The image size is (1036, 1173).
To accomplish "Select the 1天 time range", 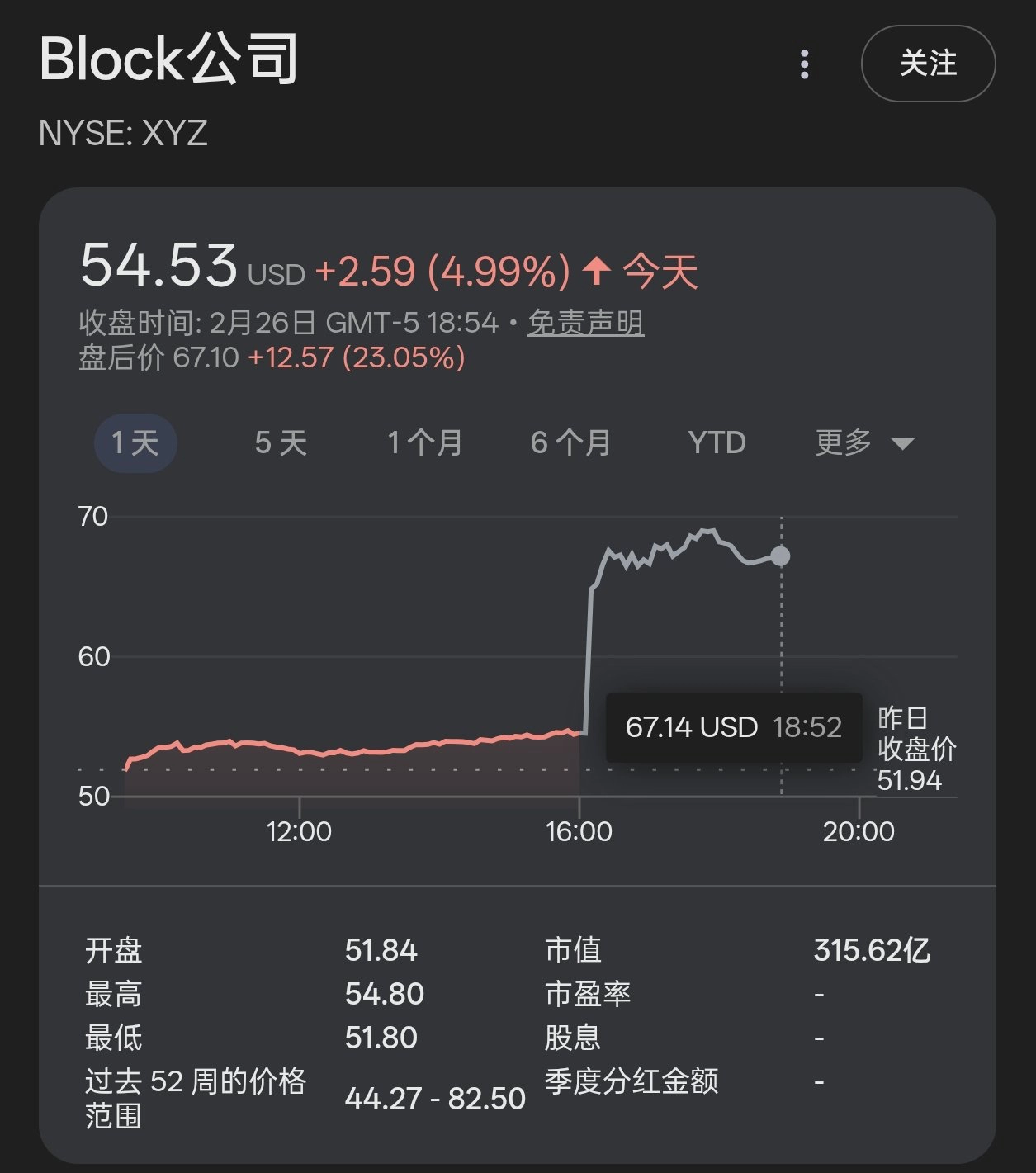I will pyautogui.click(x=135, y=443).
